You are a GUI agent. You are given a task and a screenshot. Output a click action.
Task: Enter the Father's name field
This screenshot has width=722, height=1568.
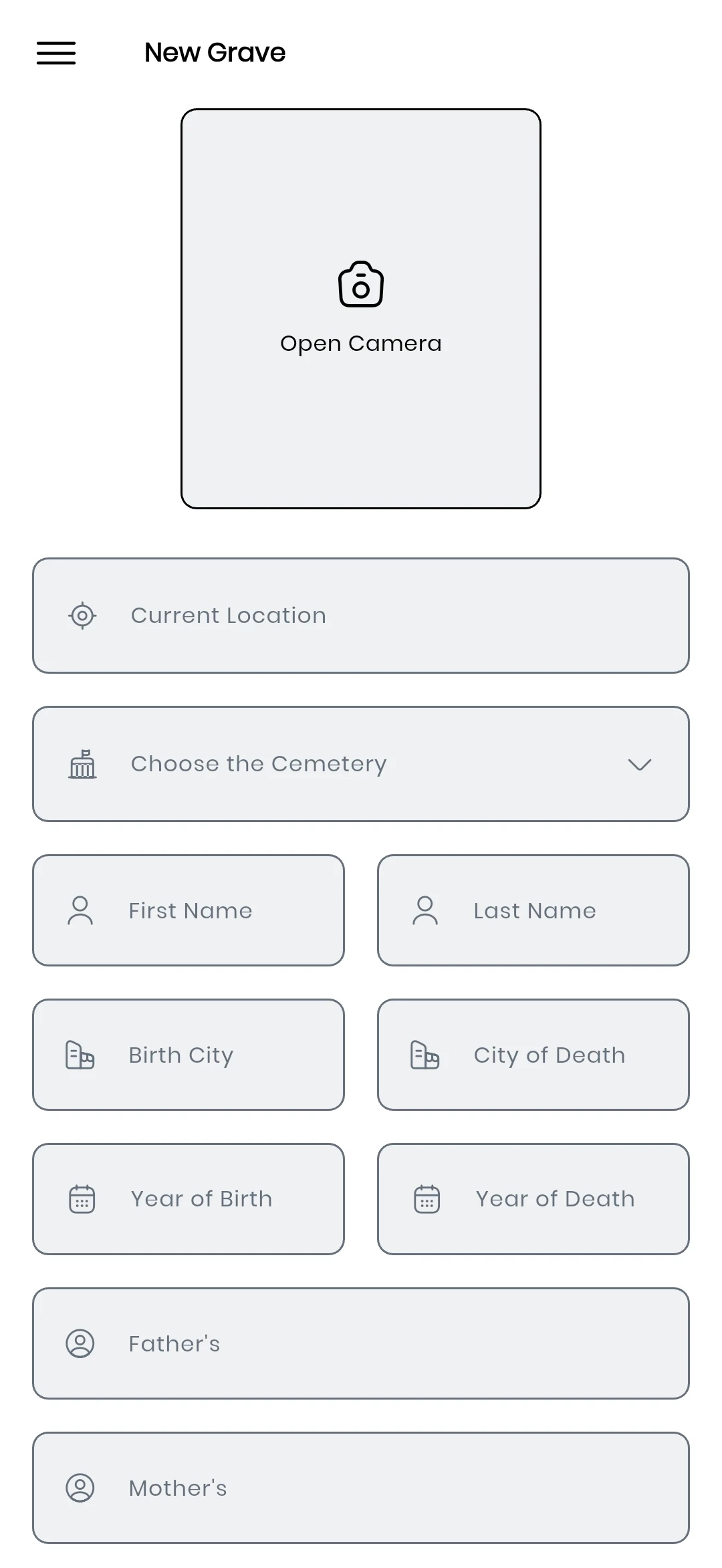click(360, 1343)
